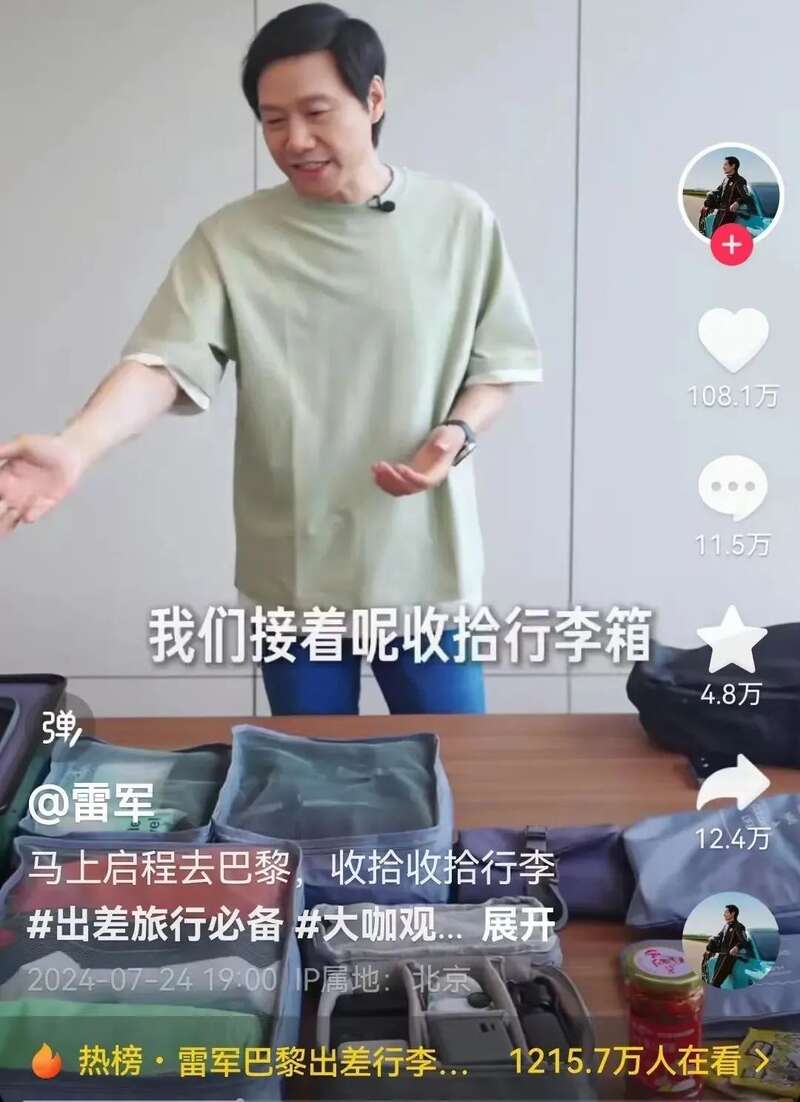Expand the caption with 展开
This screenshot has height=1102, width=800.
pos(517,925)
